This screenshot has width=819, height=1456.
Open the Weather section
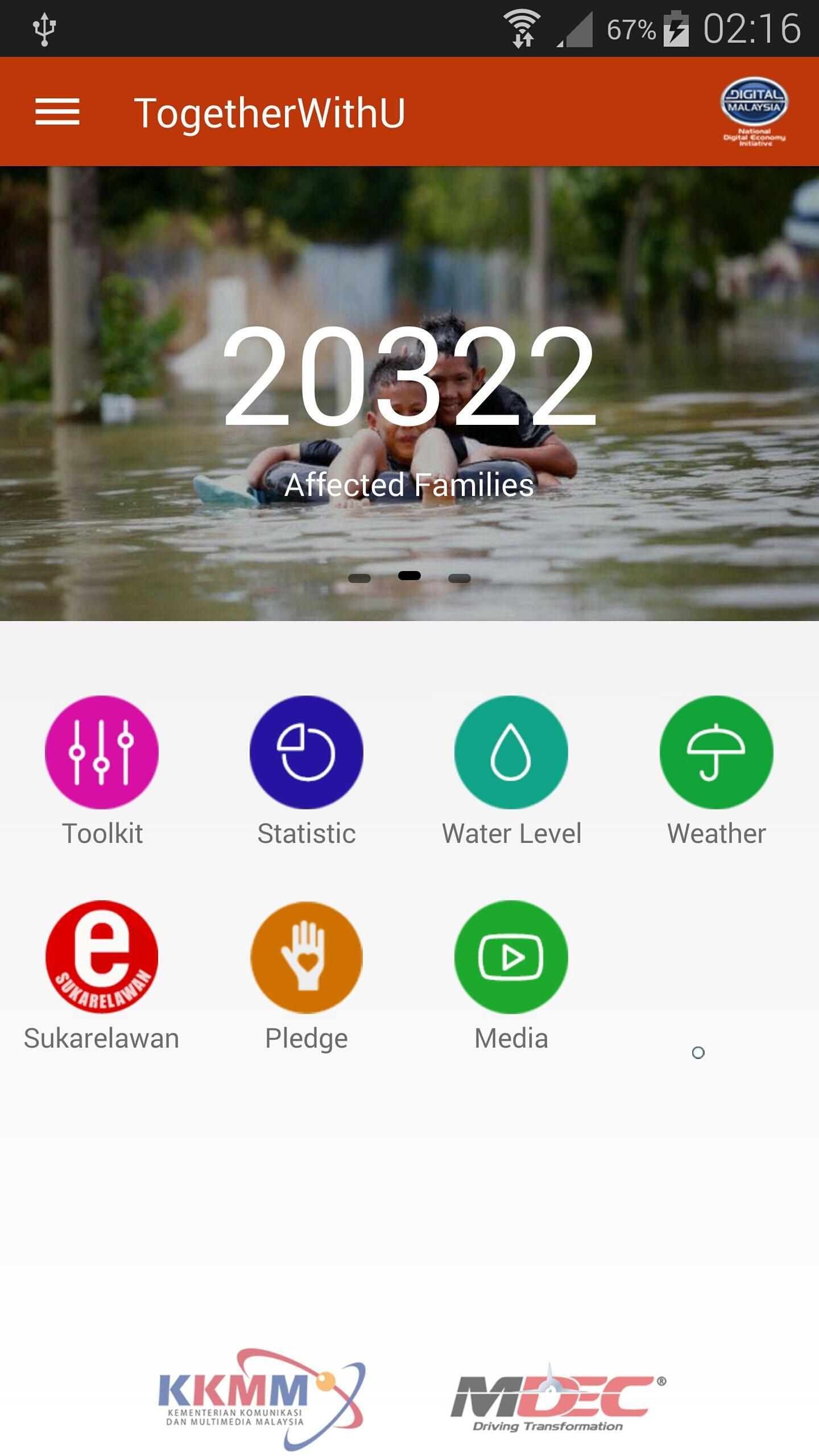(x=716, y=752)
